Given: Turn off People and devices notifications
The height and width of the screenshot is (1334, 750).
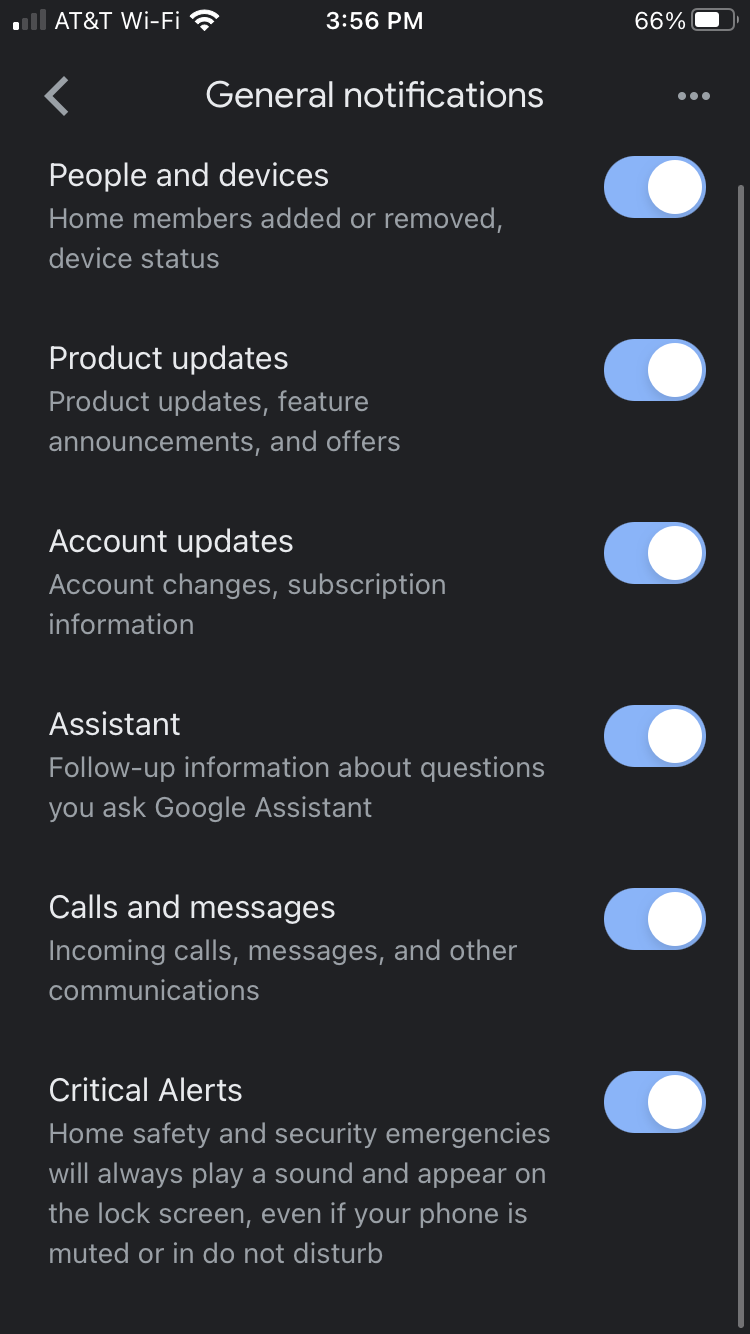Looking at the screenshot, I should tap(654, 187).
